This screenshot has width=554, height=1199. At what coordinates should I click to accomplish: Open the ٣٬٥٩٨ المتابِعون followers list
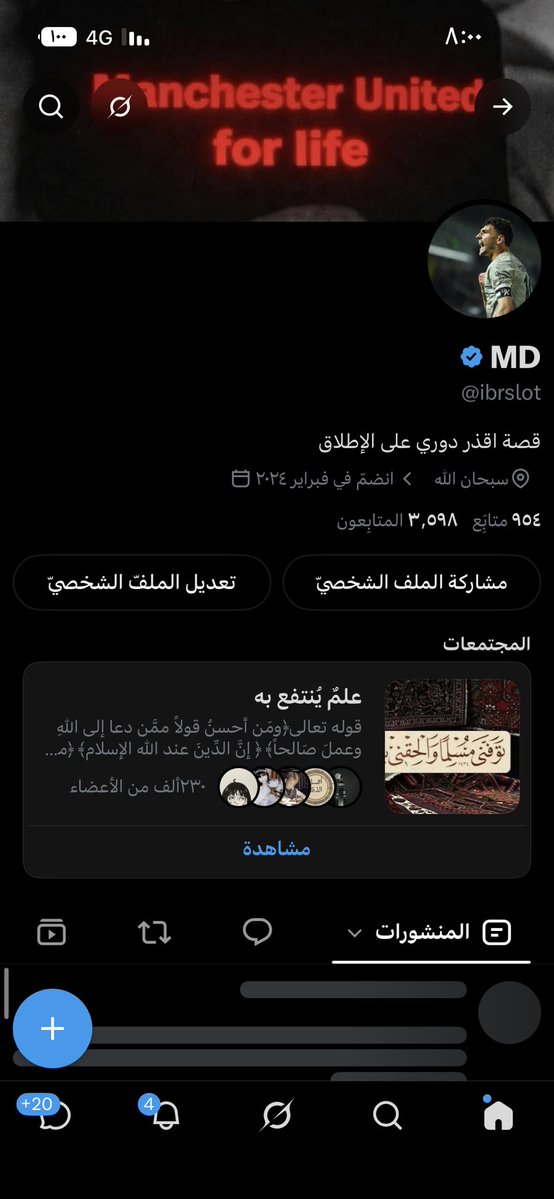click(397, 521)
